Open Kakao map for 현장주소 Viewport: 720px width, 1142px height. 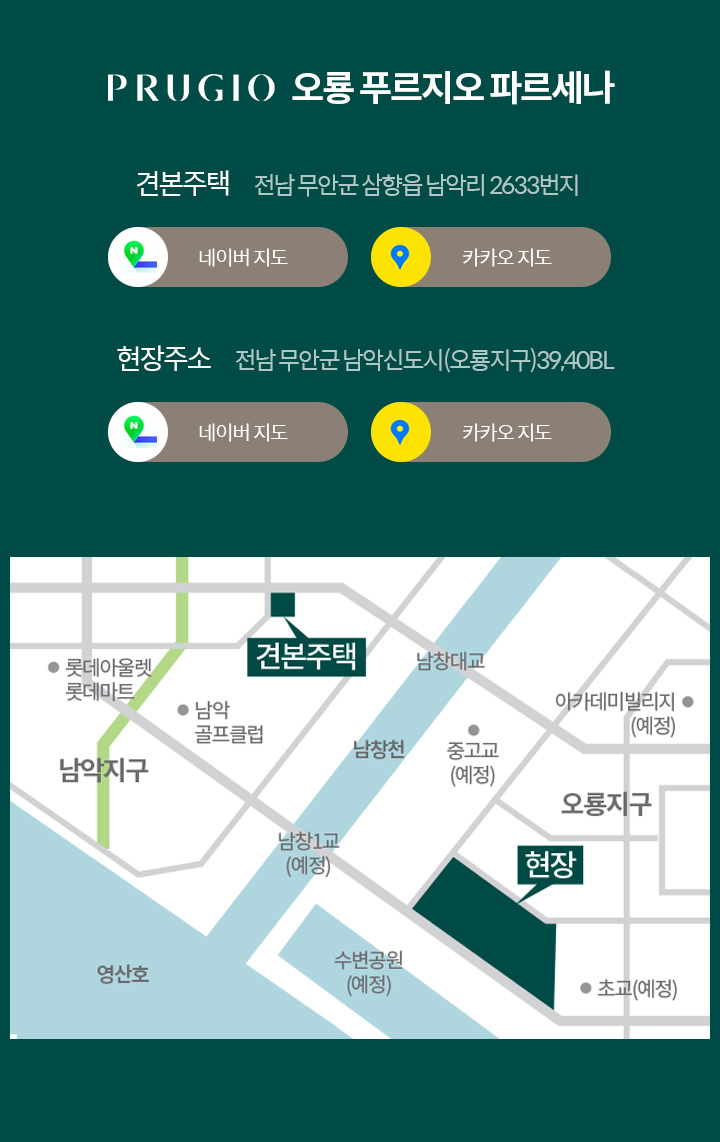[491, 432]
